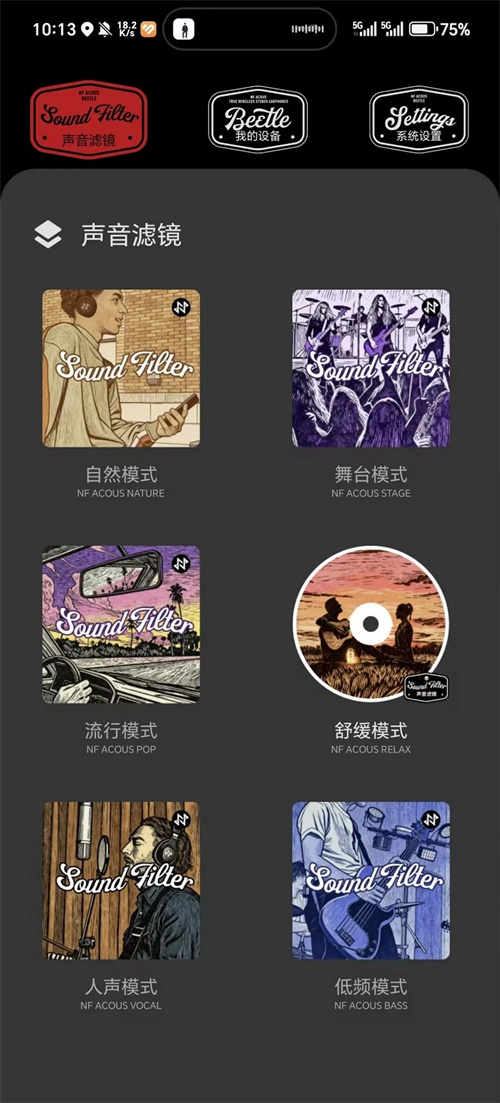Tap the 舒缓模式 NF ACOUS RELAX disc

click(371, 625)
